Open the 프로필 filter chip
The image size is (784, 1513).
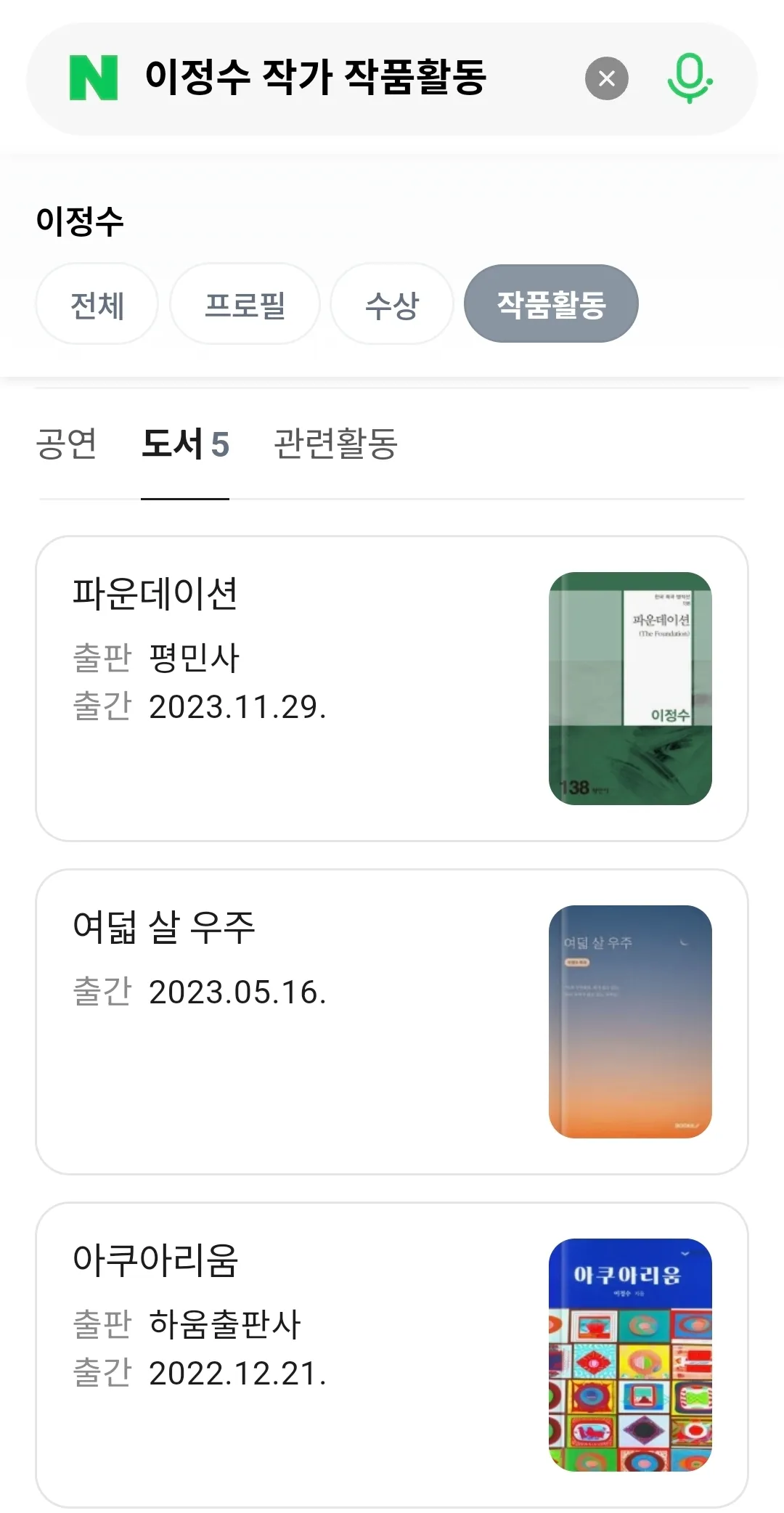pos(245,304)
